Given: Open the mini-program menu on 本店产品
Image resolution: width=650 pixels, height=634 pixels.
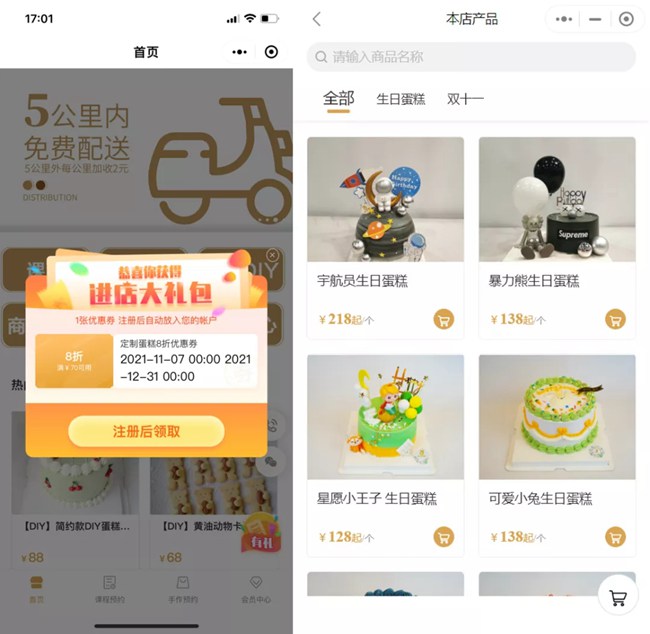Looking at the screenshot, I should point(565,19).
